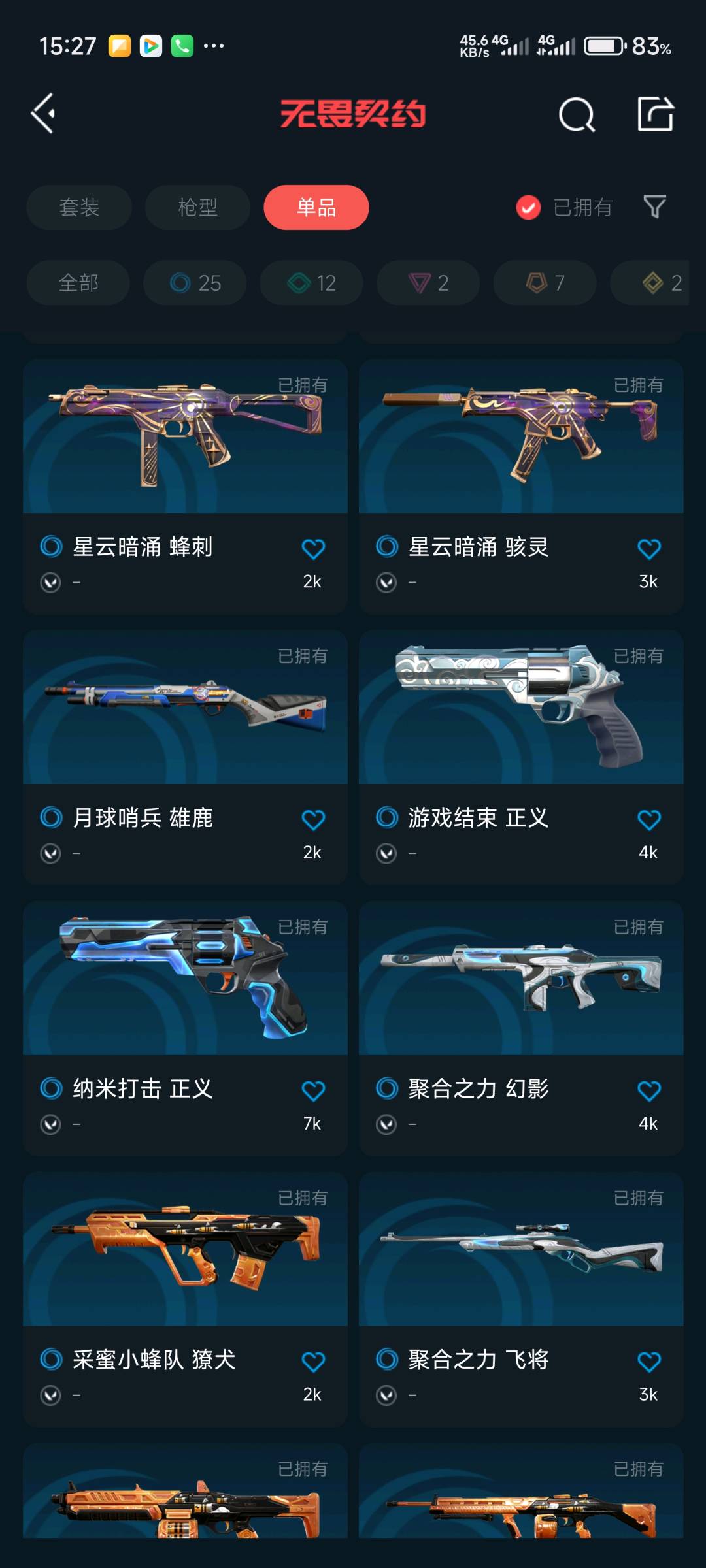This screenshot has width=706, height=1568.
Task: Uncheck the 已拥有 filter checkbox
Action: point(528,208)
